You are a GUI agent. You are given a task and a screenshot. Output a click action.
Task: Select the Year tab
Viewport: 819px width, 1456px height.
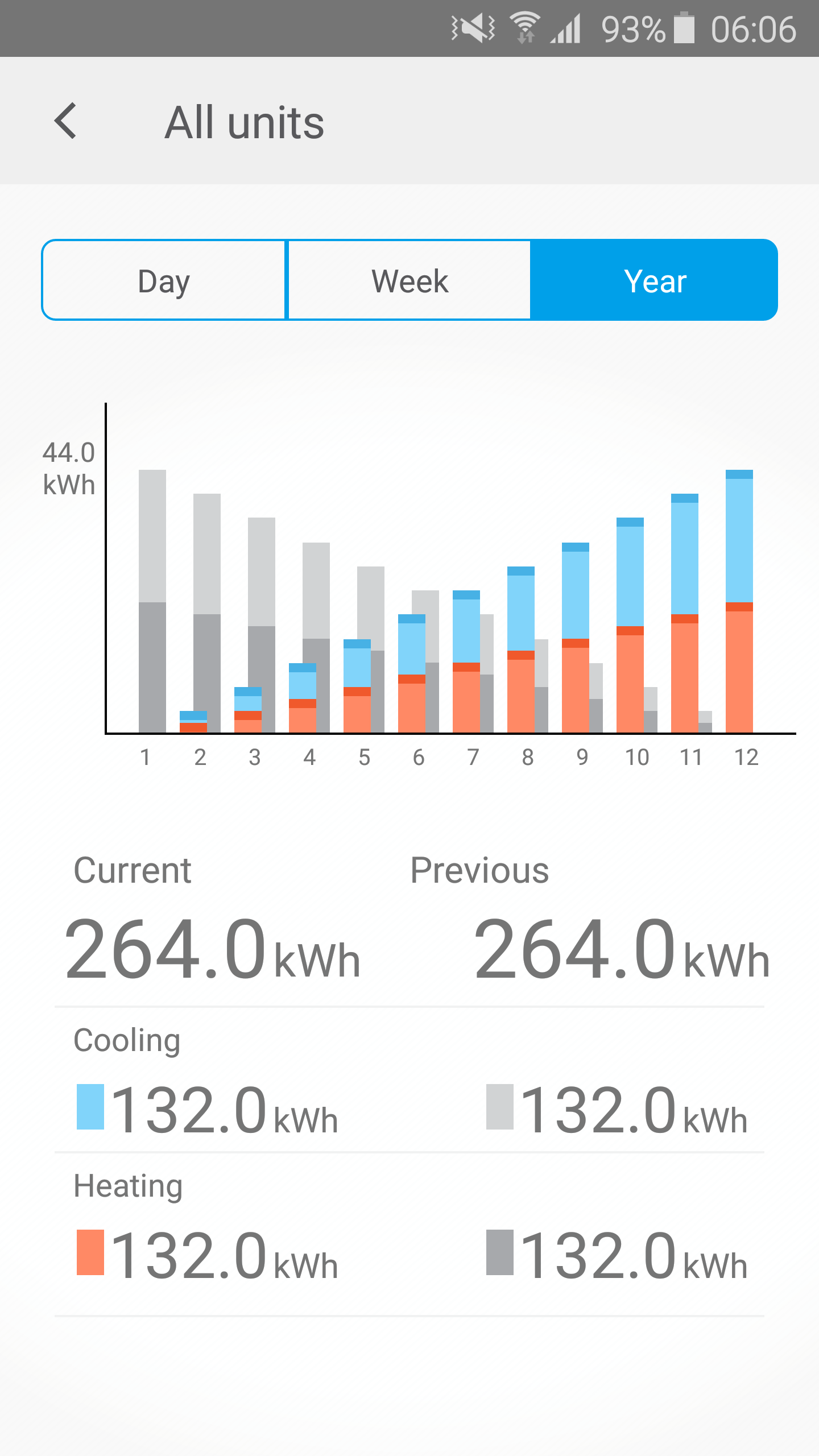pos(655,280)
